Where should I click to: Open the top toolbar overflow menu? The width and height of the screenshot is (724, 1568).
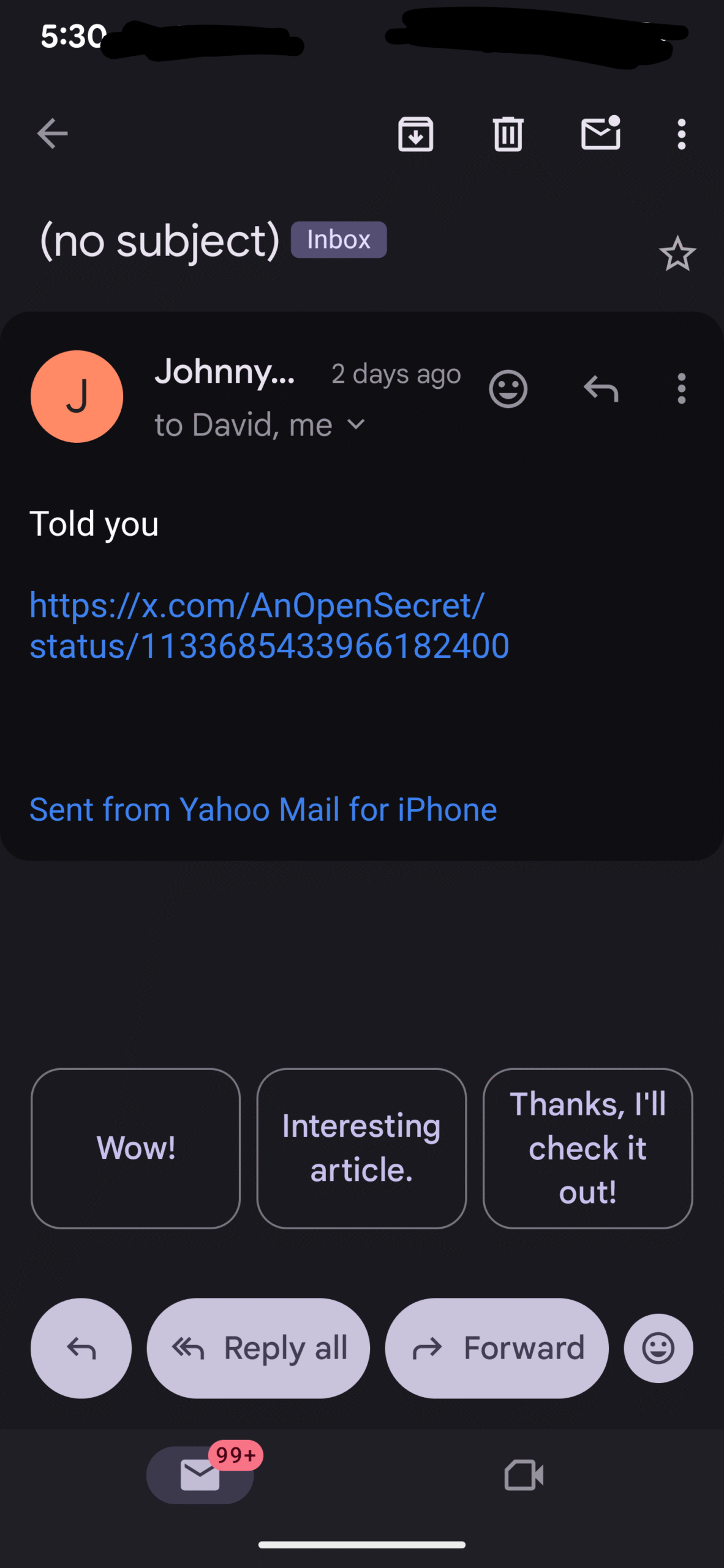point(681,134)
